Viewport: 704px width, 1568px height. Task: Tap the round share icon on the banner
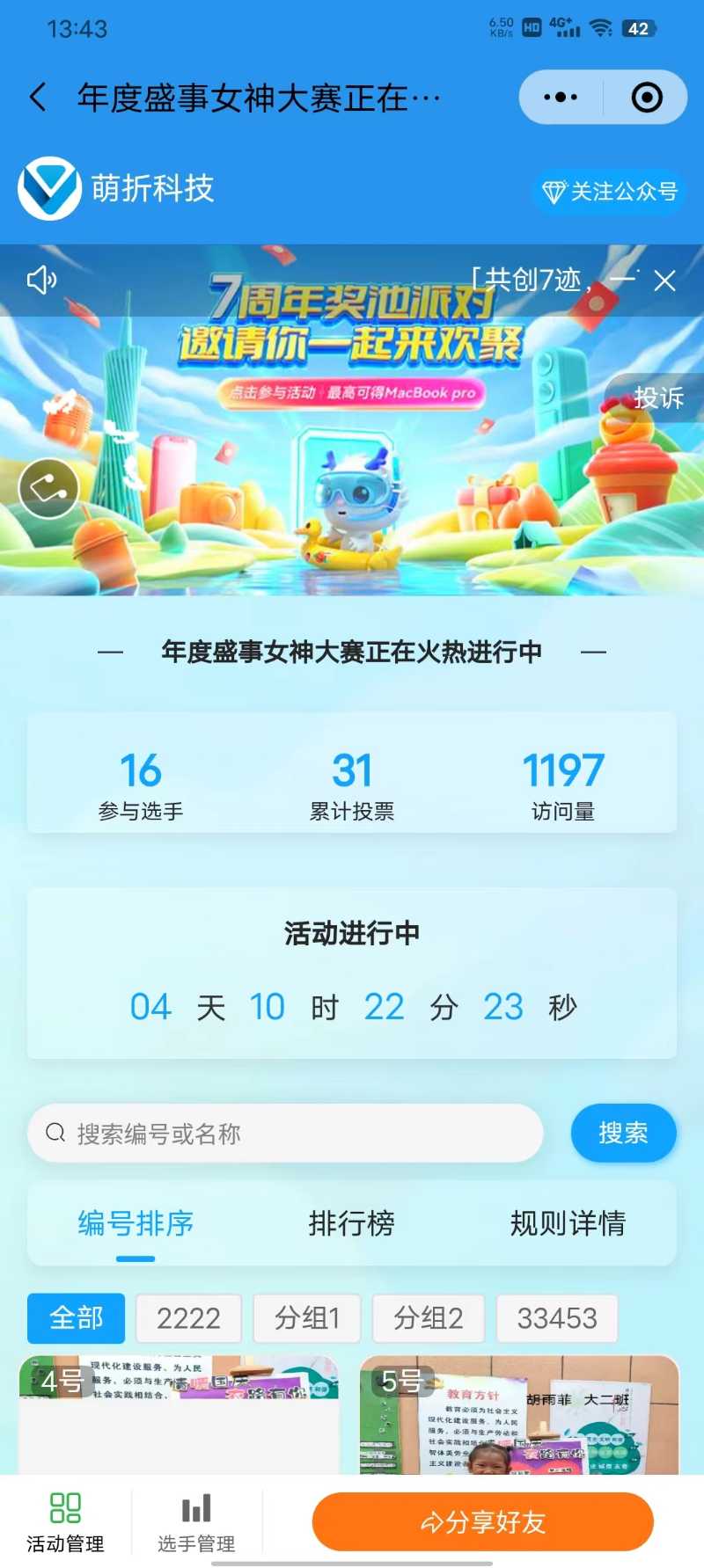[49, 488]
